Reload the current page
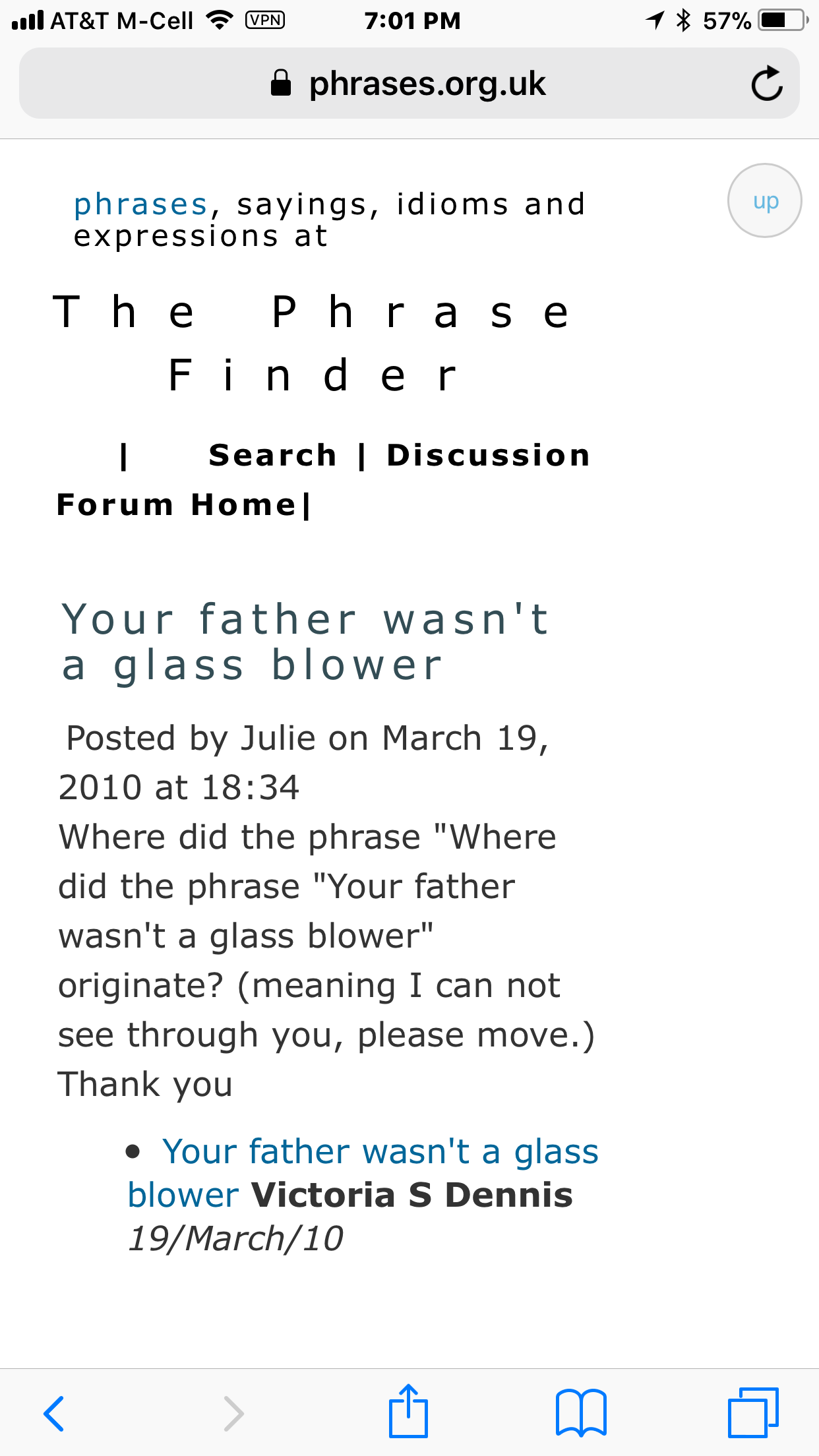819x1456 pixels. pos(766,84)
